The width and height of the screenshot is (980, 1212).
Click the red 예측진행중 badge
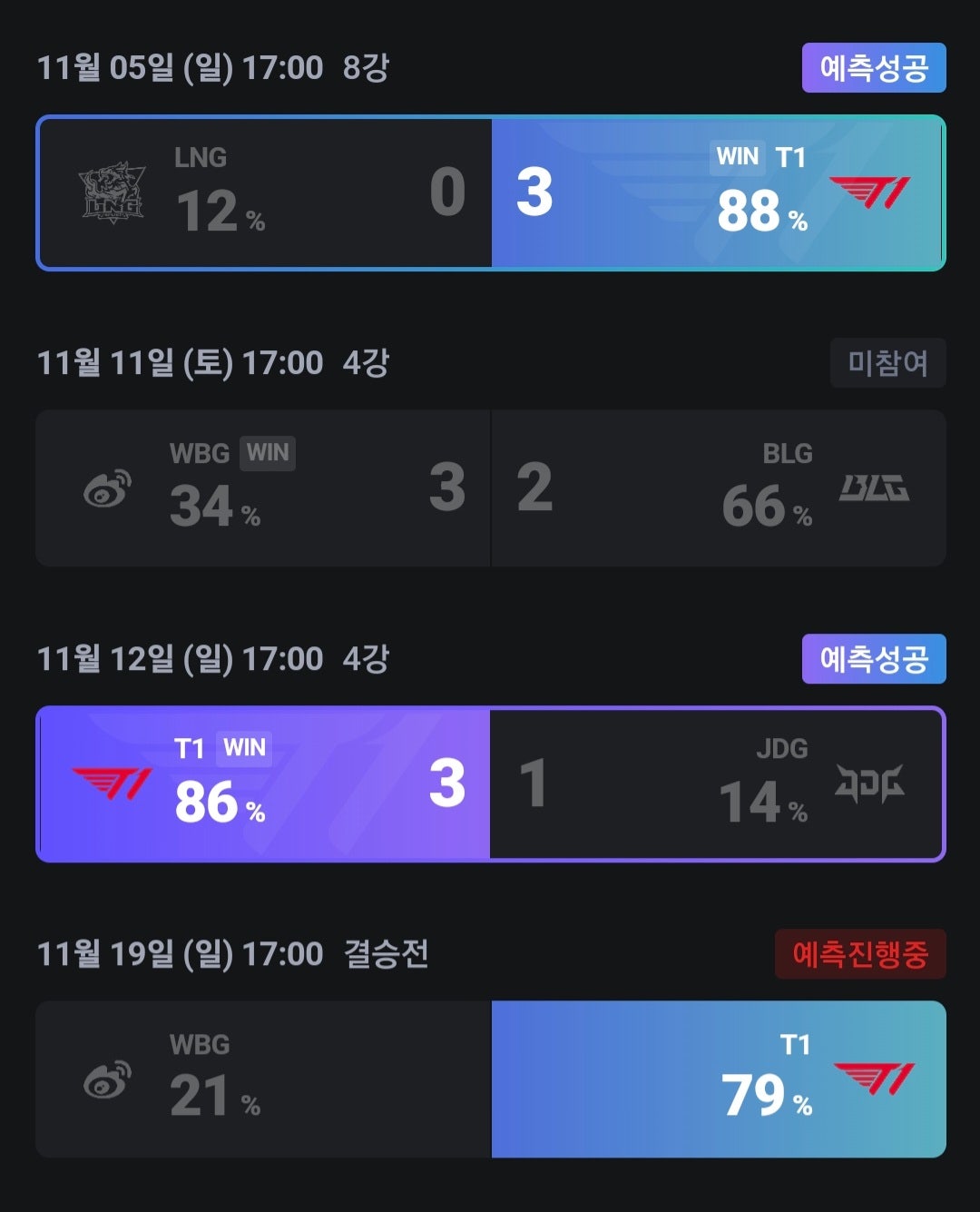coord(859,953)
